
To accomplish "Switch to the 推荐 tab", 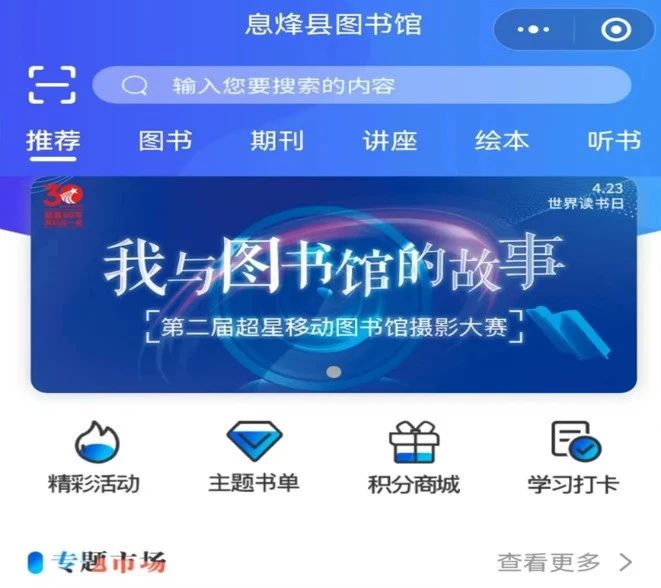I will point(53,141).
